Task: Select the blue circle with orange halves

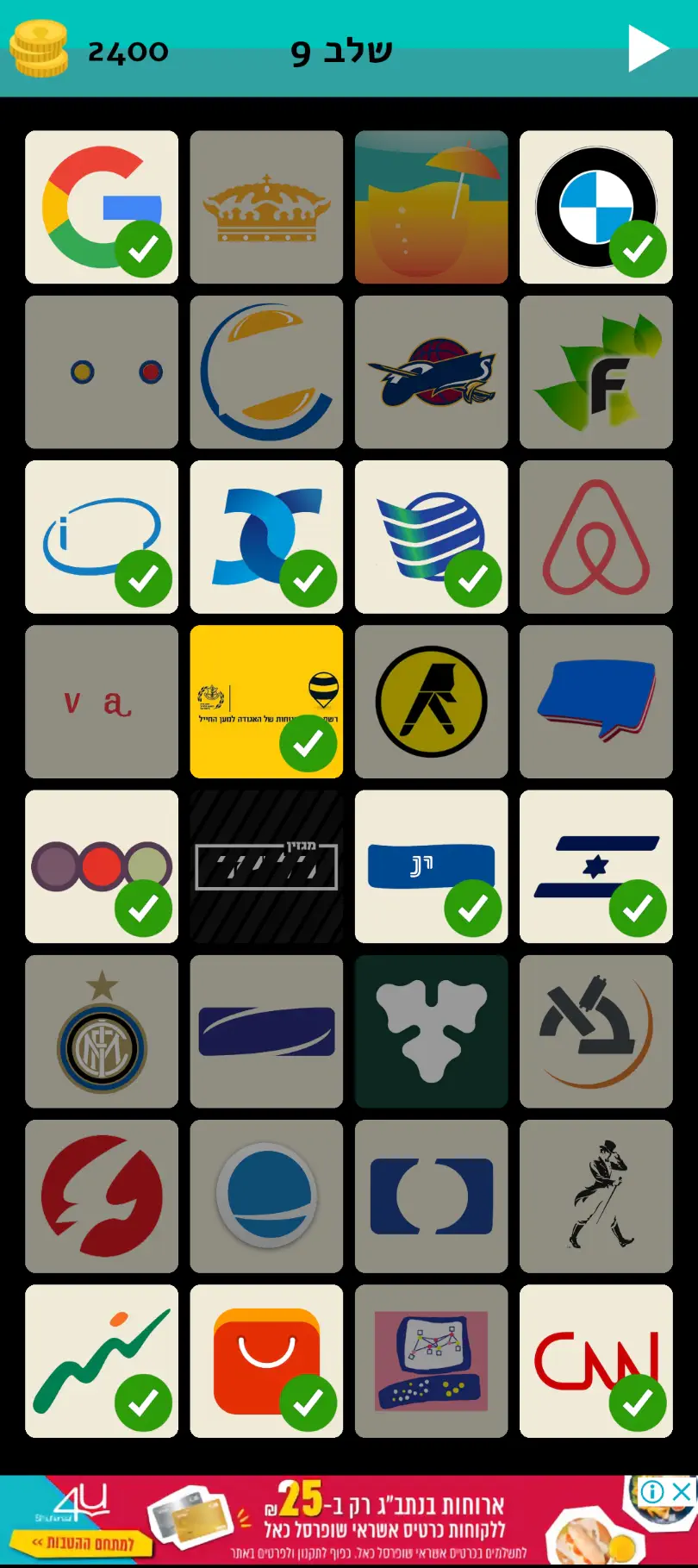Action: coord(266,372)
